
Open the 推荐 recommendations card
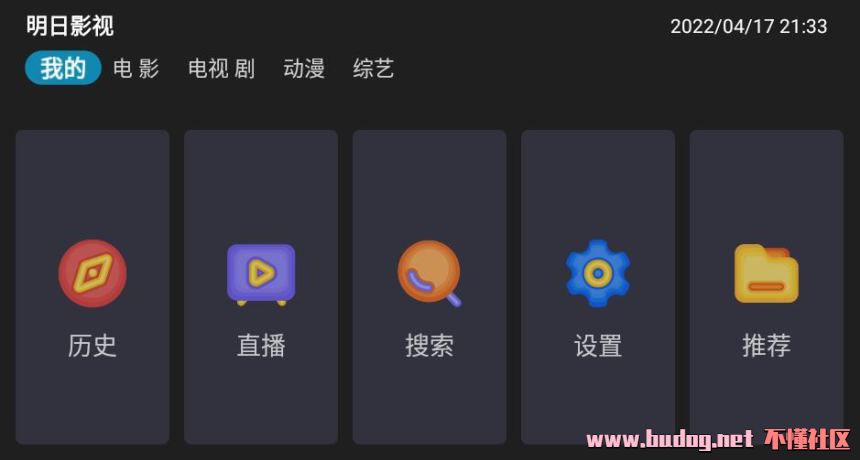766,287
